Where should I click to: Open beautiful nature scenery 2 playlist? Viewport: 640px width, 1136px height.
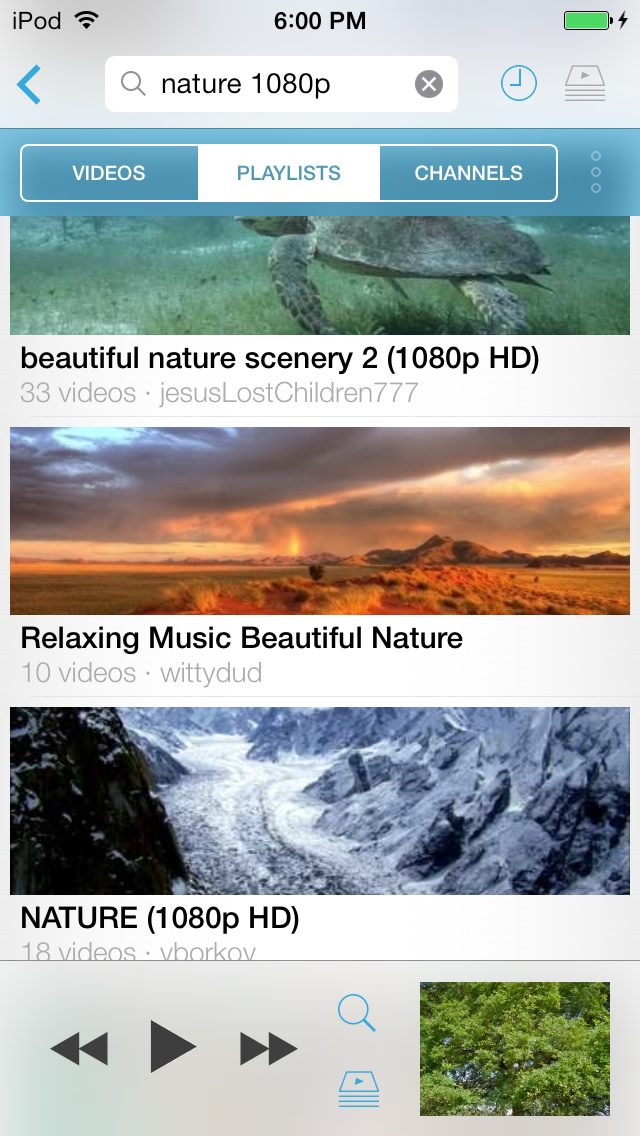[x=320, y=300]
